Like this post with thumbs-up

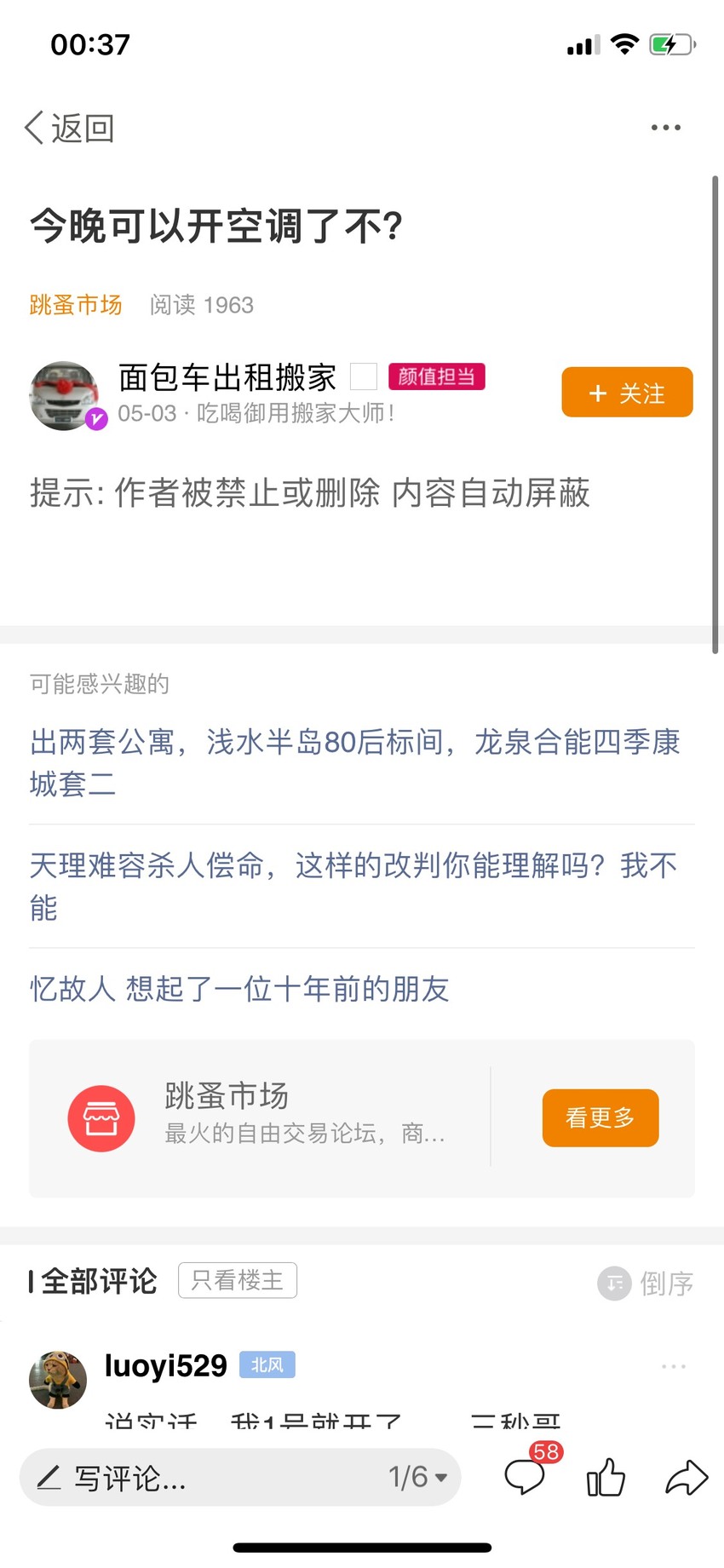point(606,1477)
